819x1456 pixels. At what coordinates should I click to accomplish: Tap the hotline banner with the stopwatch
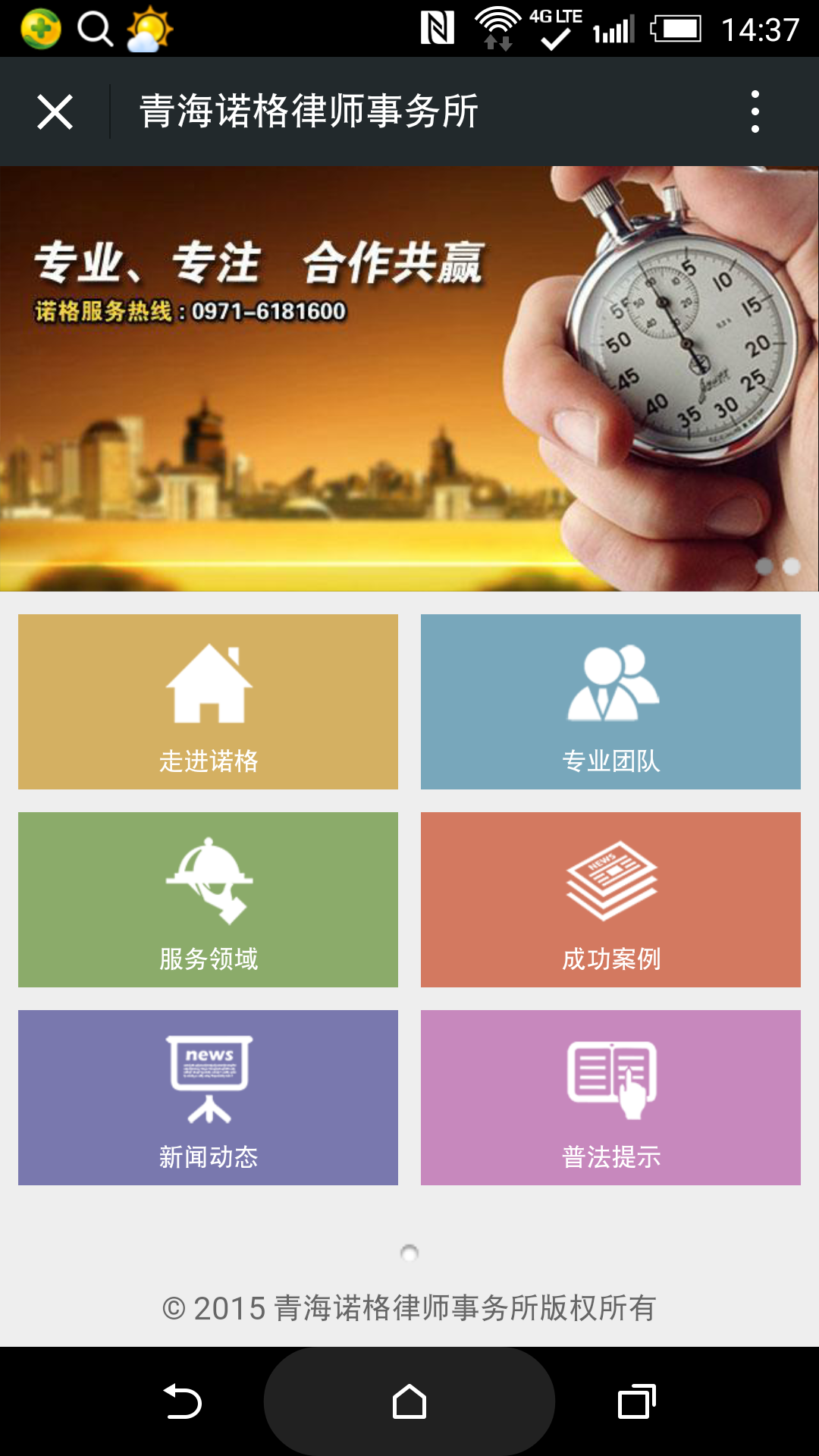tap(409, 379)
